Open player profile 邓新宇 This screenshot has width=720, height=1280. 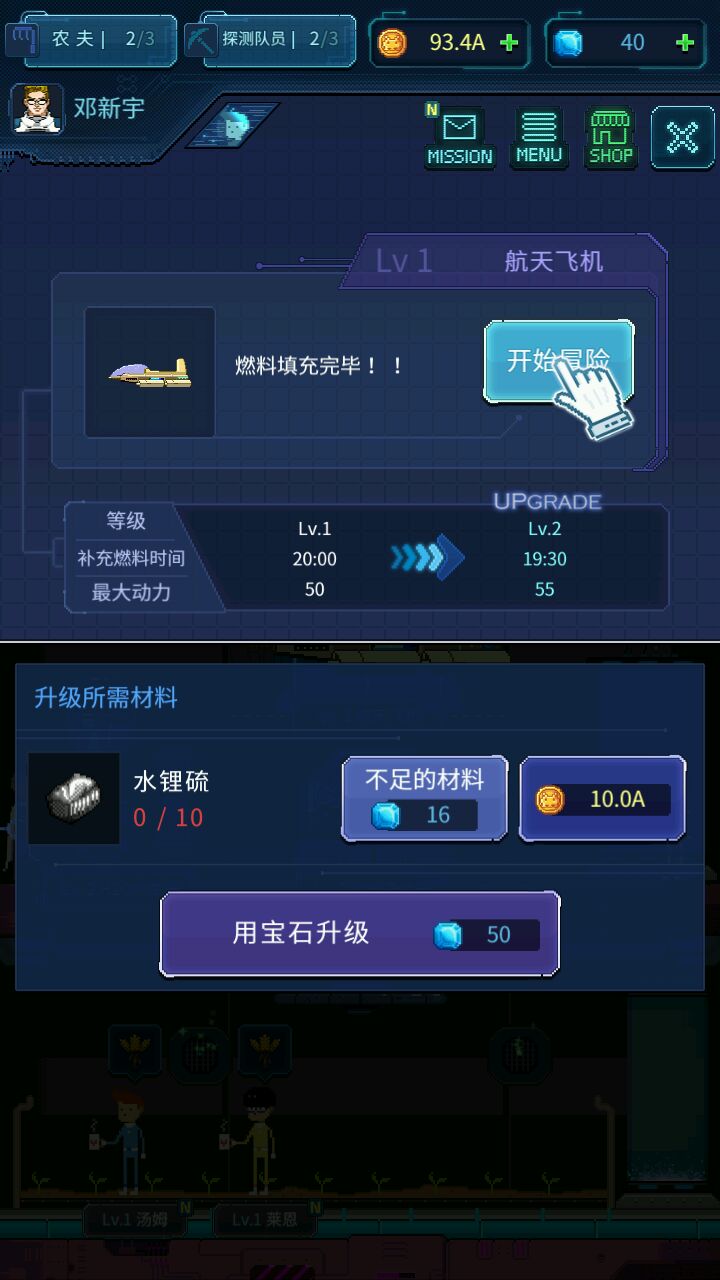80,108
